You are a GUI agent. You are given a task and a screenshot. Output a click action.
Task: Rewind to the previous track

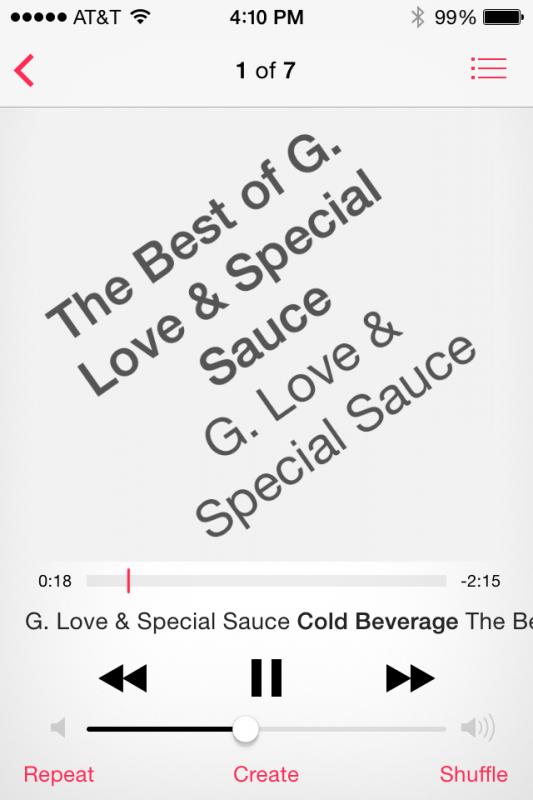(123, 678)
